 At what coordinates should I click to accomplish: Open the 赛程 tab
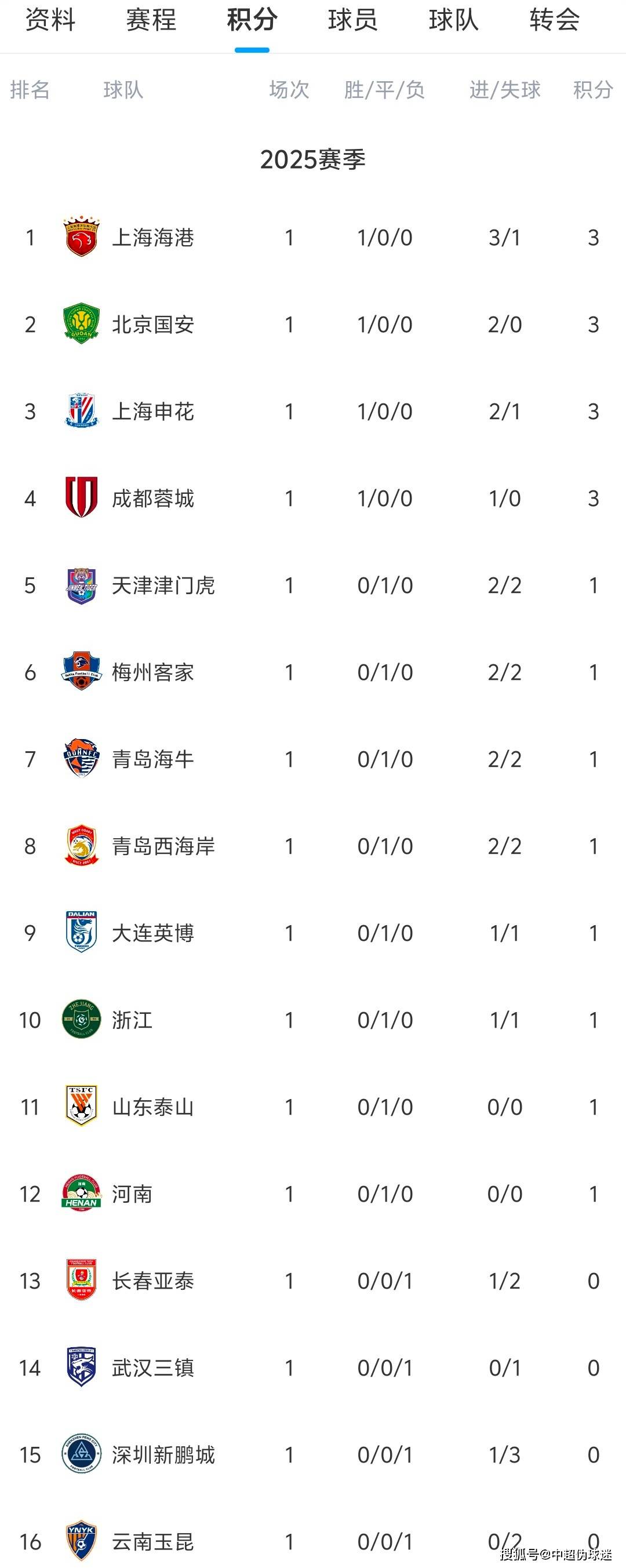click(x=151, y=20)
